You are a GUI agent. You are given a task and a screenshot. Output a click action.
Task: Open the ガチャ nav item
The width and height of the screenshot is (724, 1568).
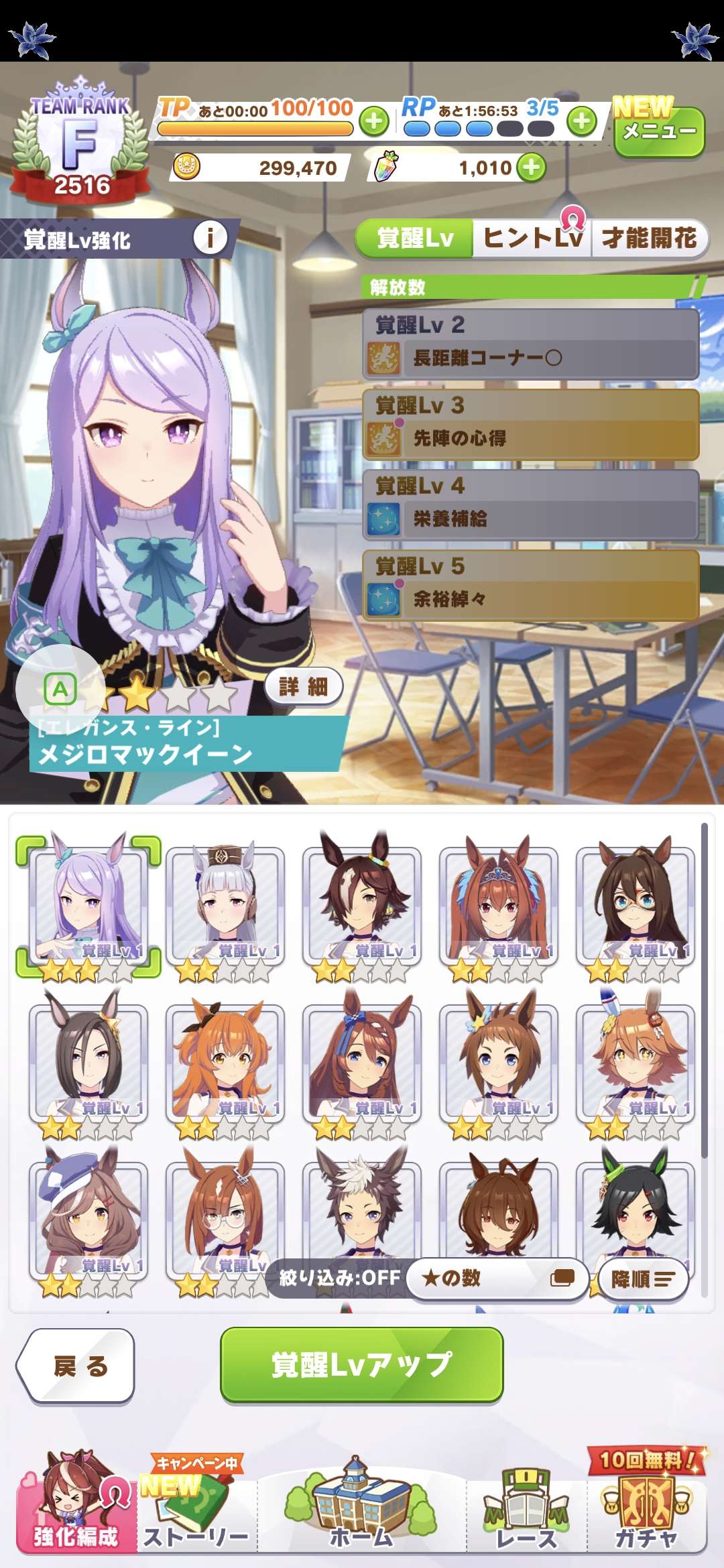(646, 1508)
